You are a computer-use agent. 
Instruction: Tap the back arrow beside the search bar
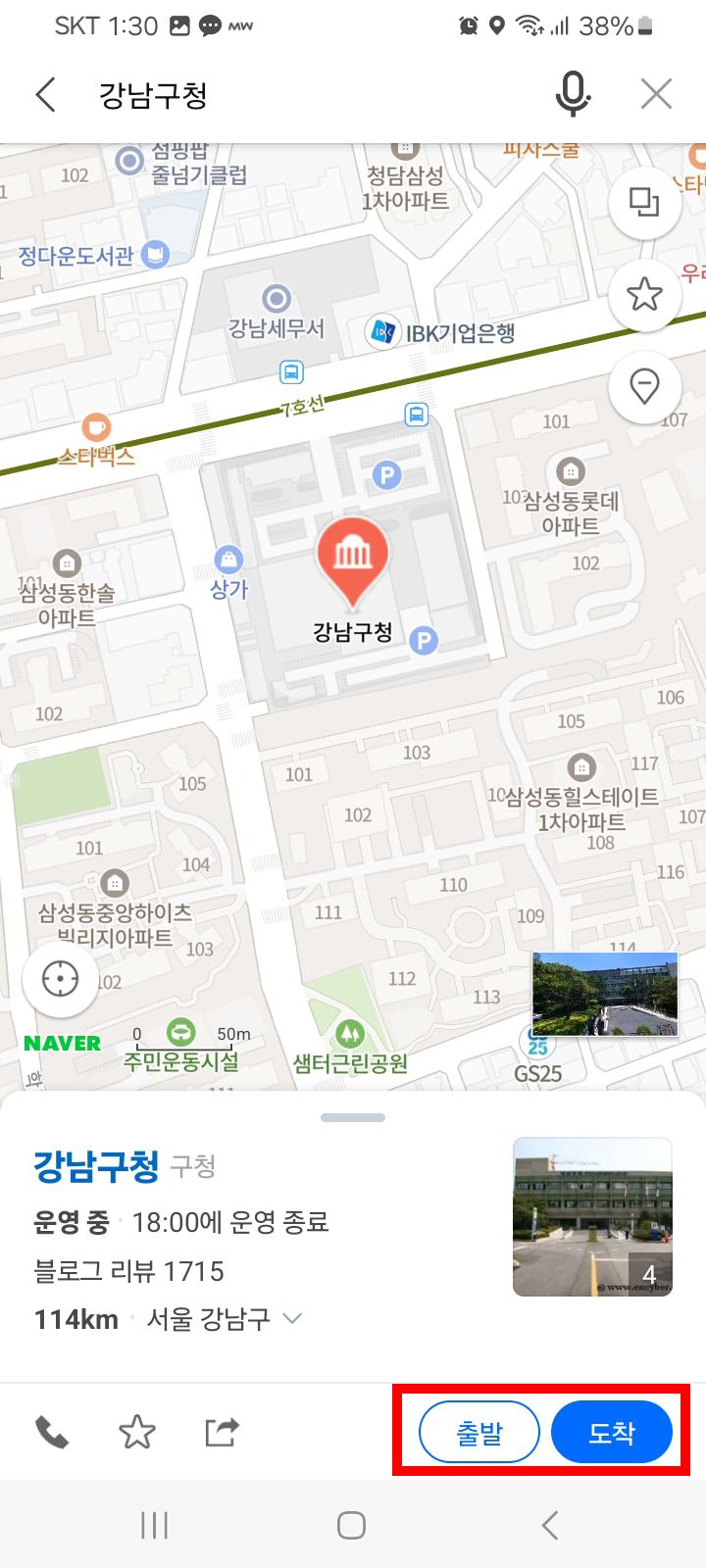(x=44, y=94)
